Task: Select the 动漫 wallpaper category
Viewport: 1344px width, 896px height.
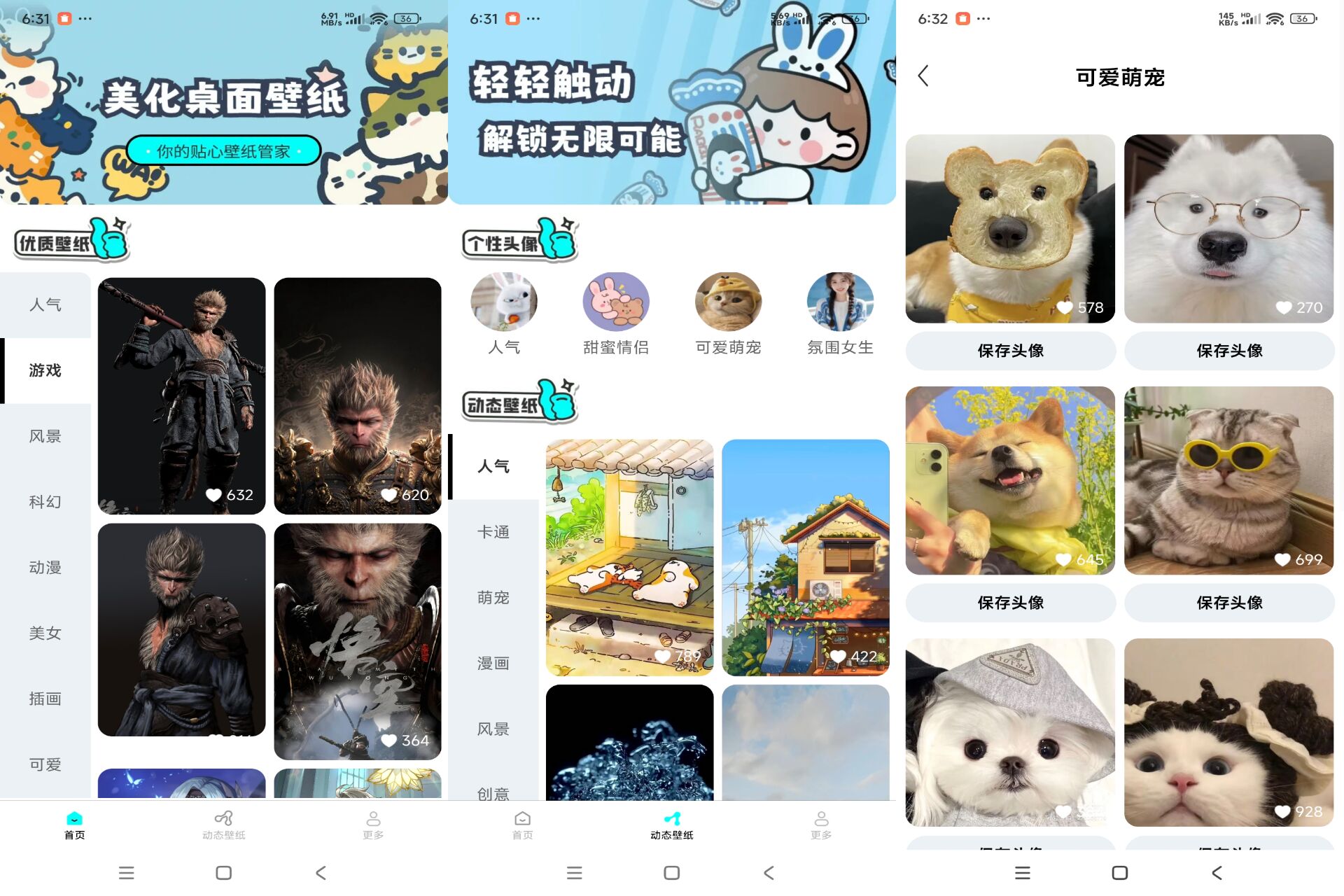Action: (x=45, y=567)
